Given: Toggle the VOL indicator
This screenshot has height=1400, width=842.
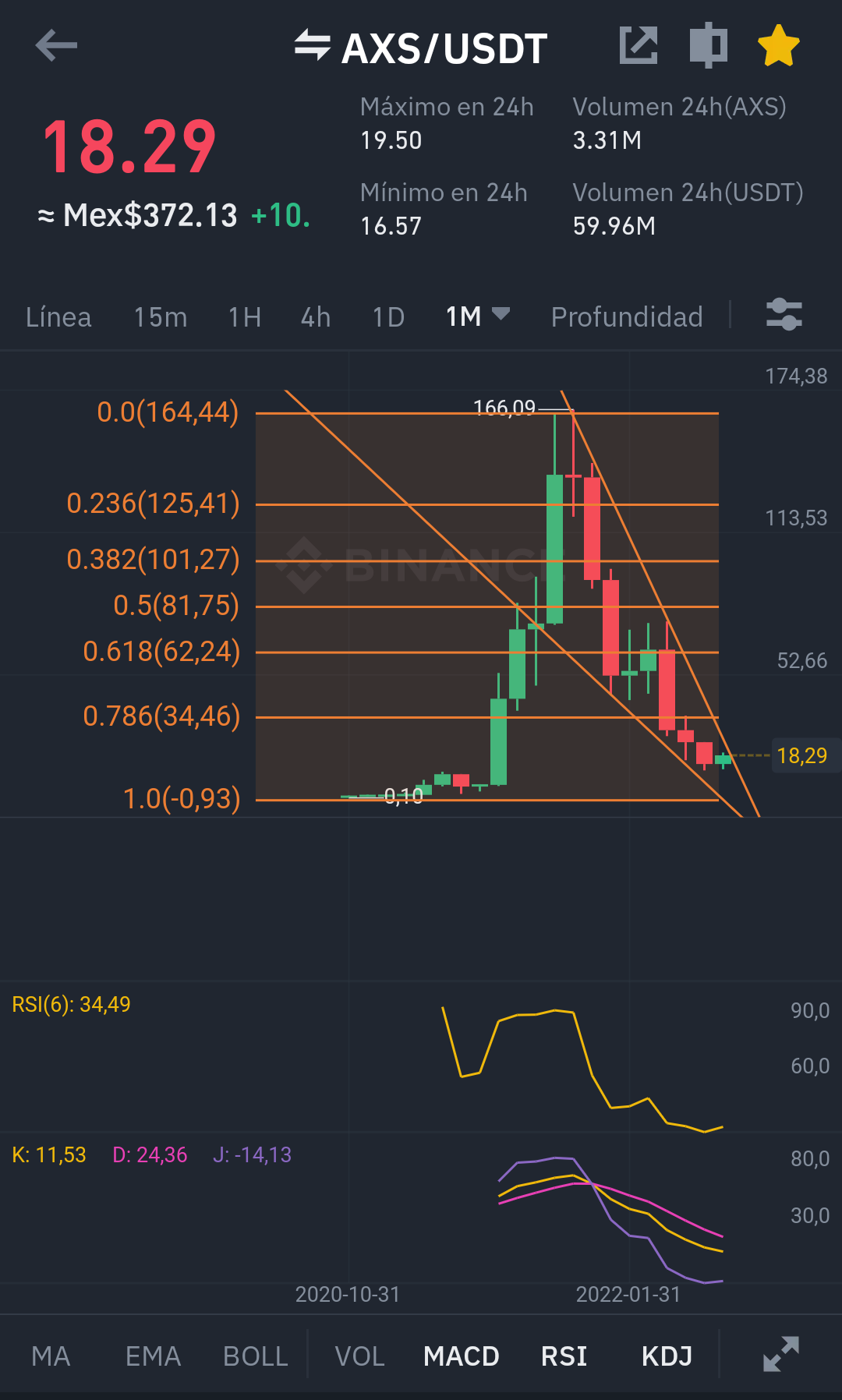Looking at the screenshot, I should point(359,1356).
